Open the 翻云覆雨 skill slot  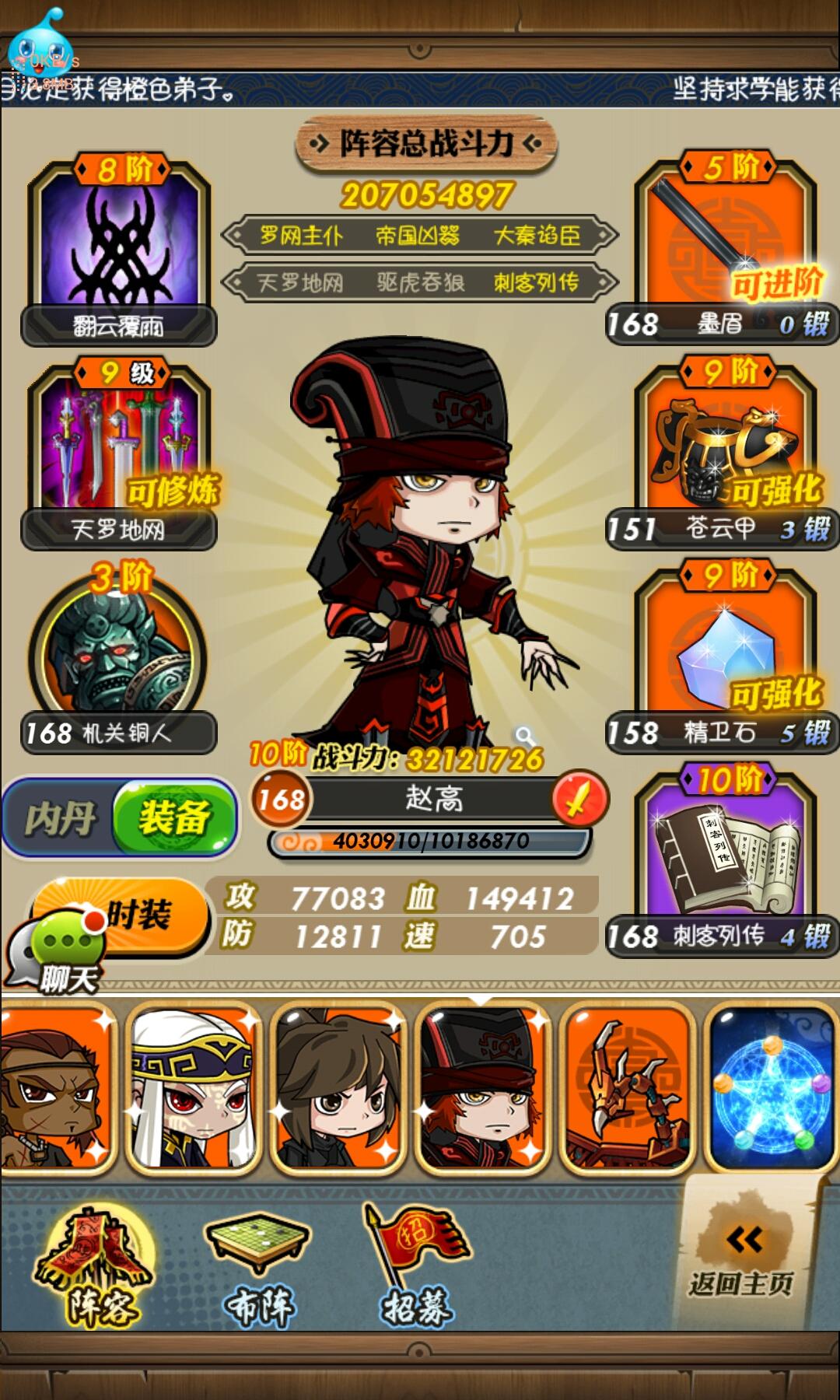pos(118,249)
